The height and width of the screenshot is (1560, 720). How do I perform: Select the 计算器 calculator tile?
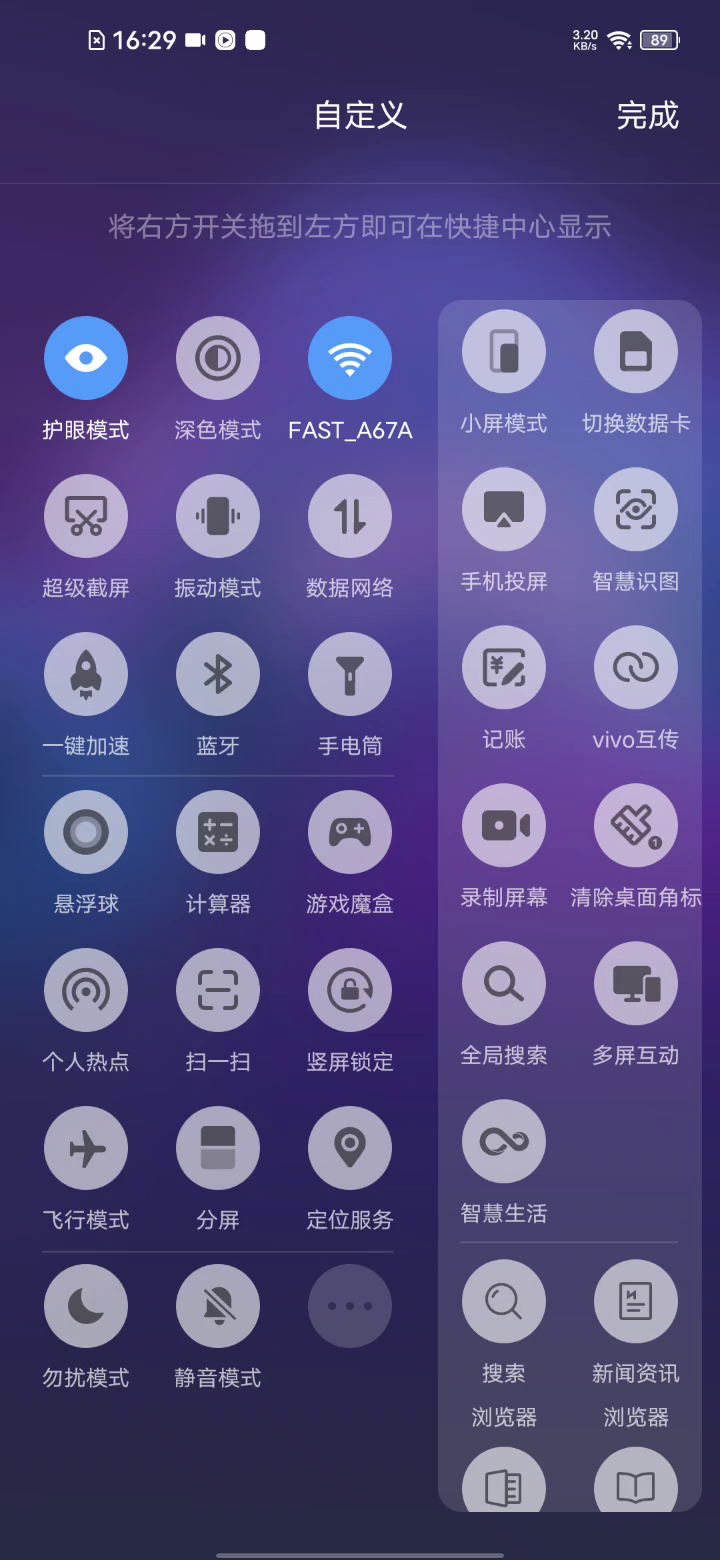coord(218,832)
